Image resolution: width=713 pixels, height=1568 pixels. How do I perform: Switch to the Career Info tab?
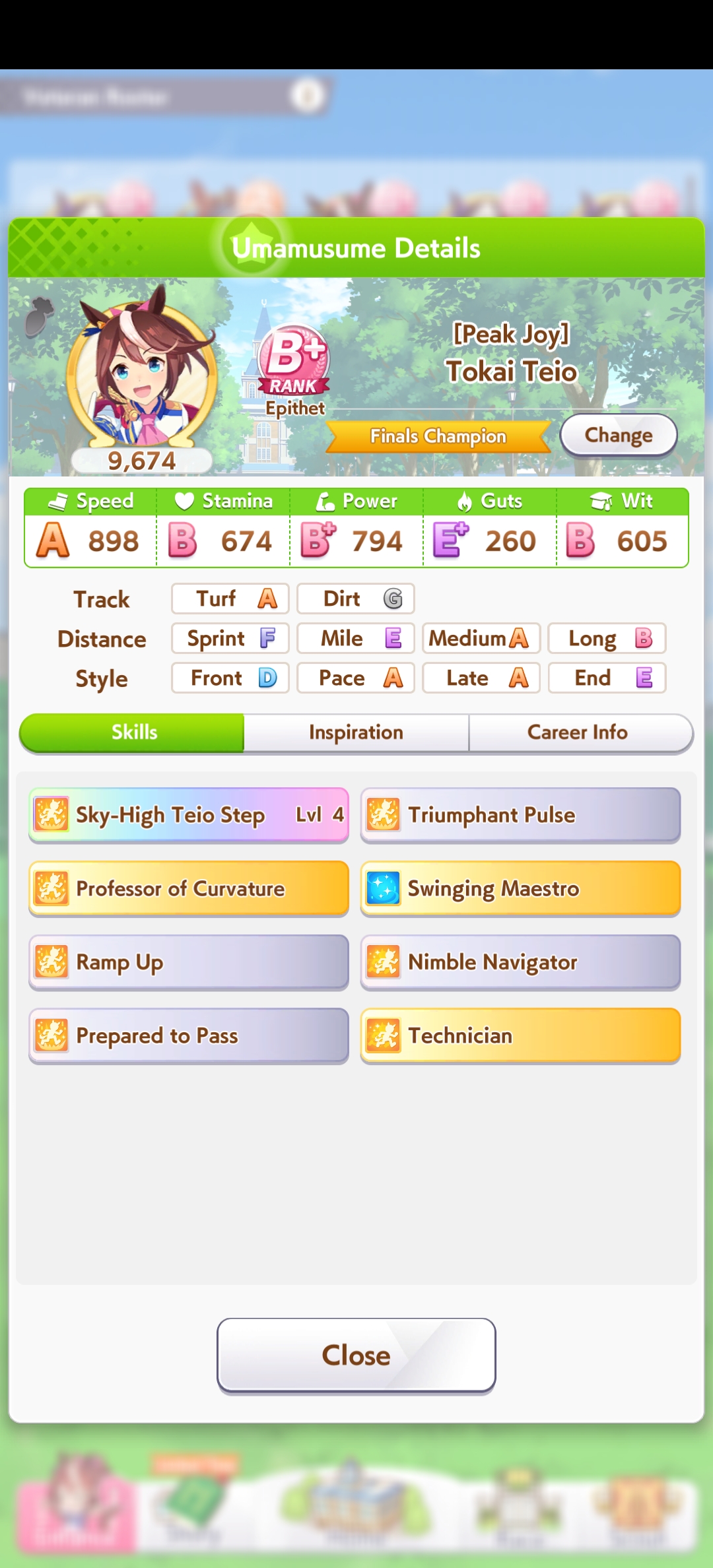[577, 733]
